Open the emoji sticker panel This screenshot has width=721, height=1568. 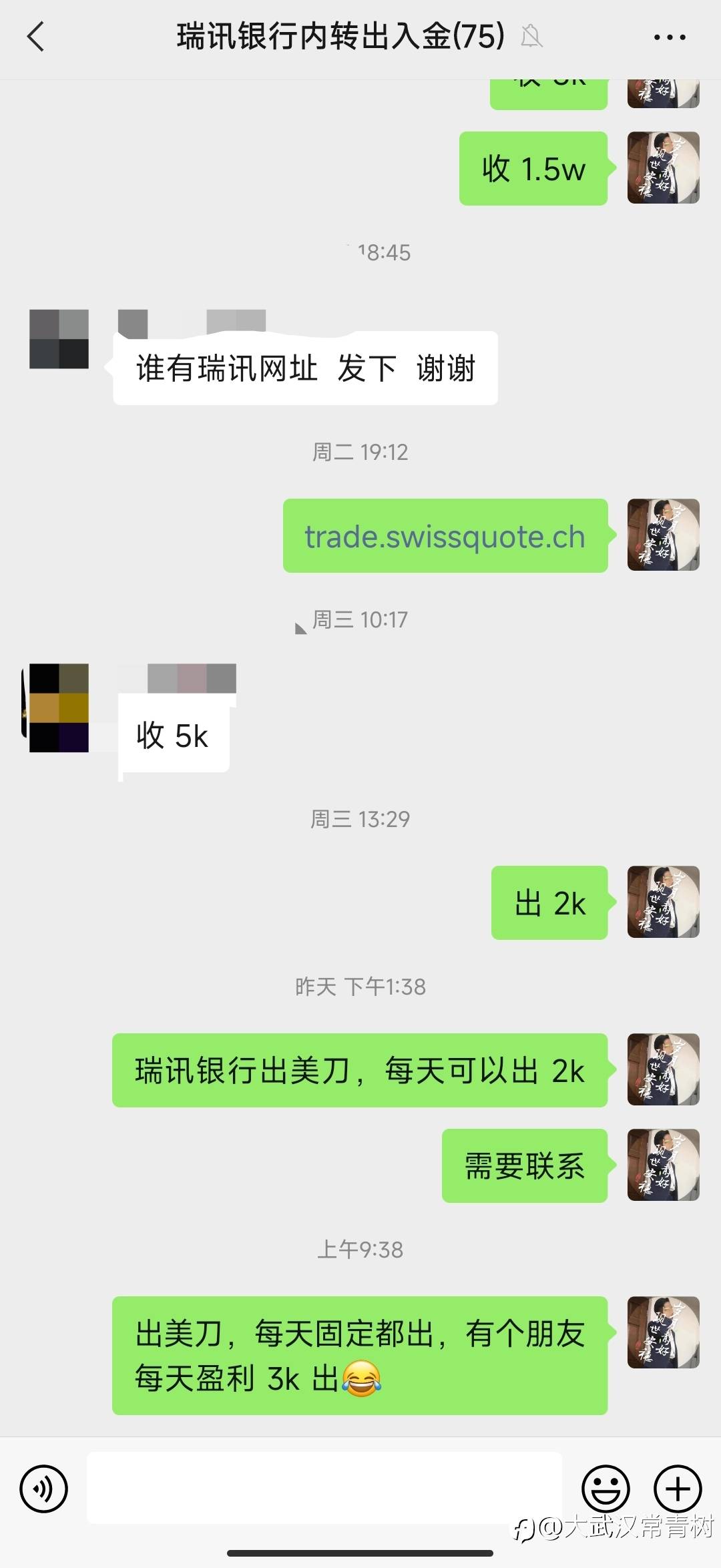tap(606, 1489)
